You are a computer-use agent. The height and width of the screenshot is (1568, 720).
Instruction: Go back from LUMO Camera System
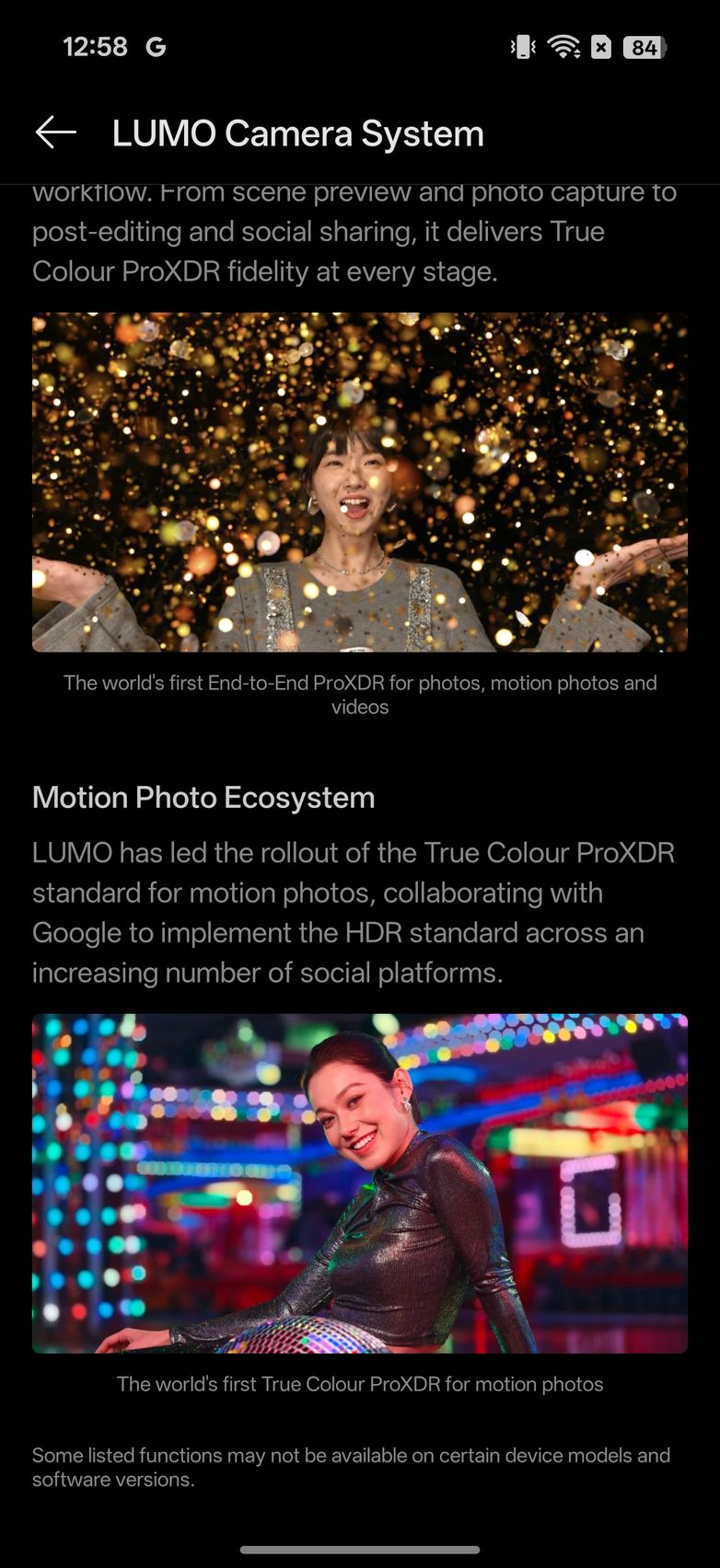point(55,133)
